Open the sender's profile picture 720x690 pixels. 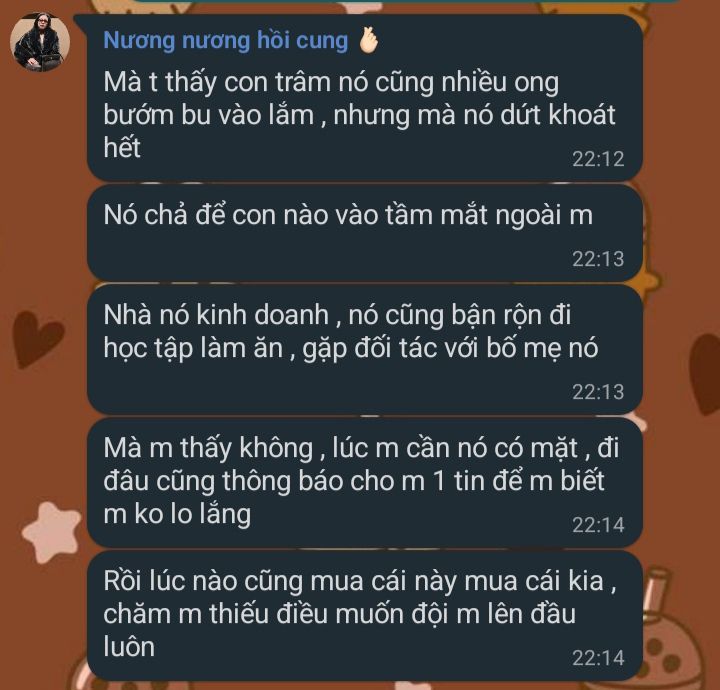40,44
